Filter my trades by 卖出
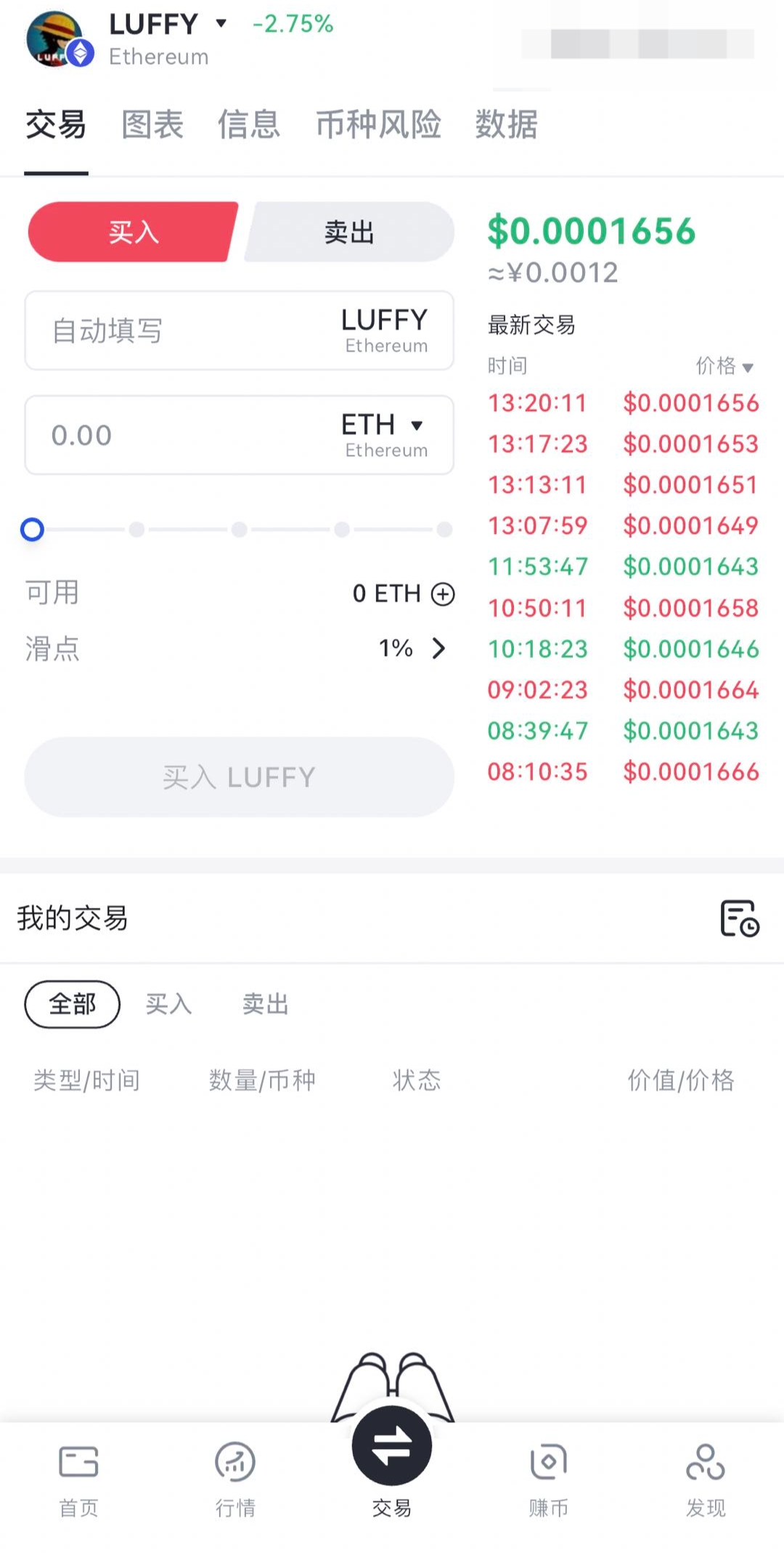This screenshot has width=784, height=1553. click(x=266, y=1005)
